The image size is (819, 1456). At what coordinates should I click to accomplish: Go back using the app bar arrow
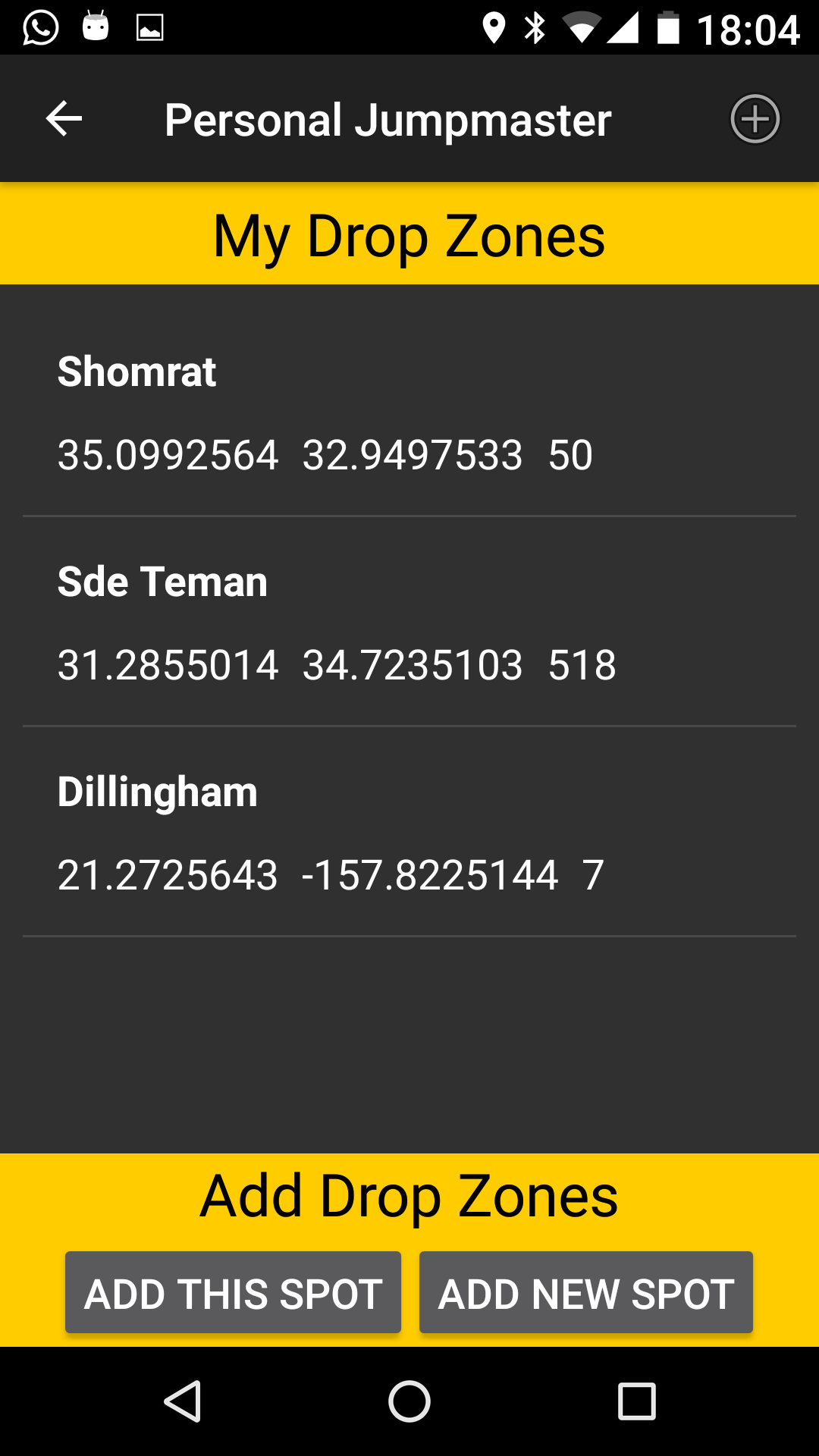coord(64,119)
